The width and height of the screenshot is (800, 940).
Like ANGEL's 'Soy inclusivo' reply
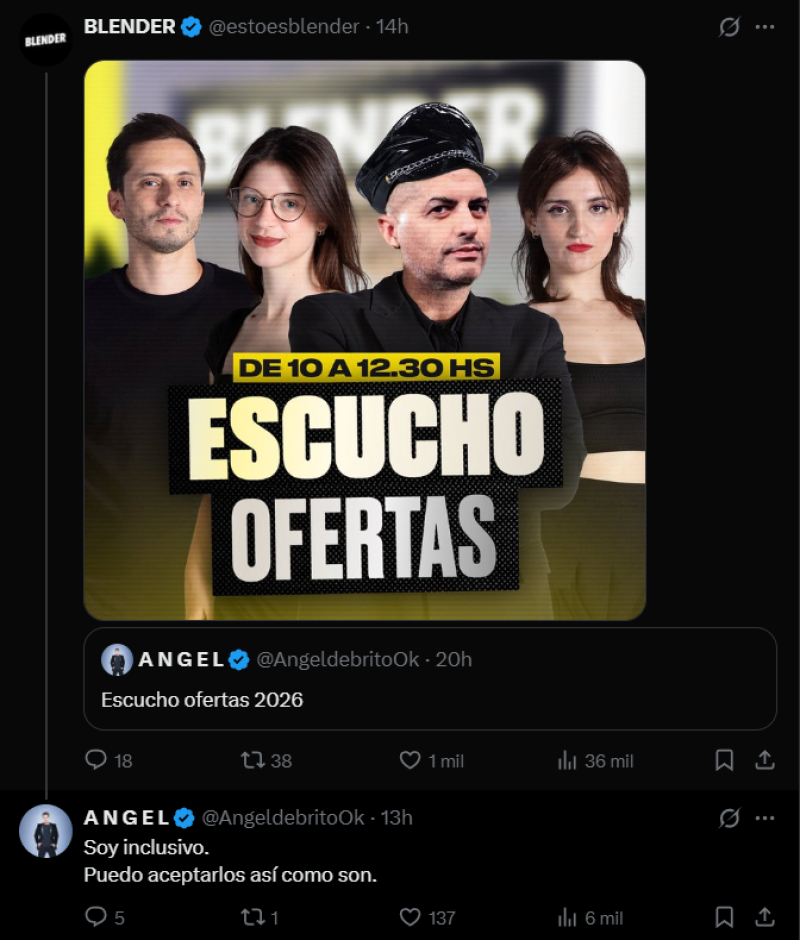(x=410, y=917)
